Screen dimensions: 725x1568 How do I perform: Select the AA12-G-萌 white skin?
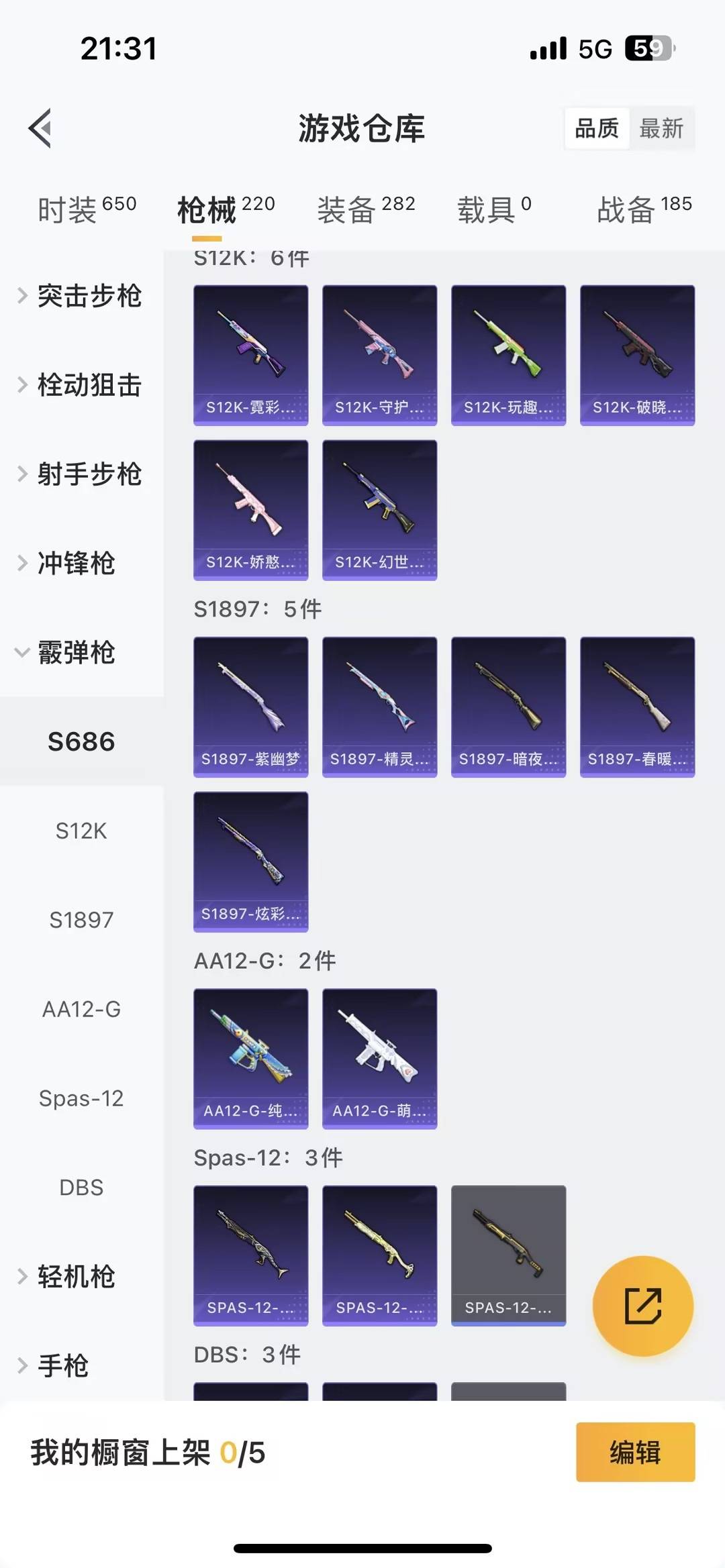[x=379, y=1059]
